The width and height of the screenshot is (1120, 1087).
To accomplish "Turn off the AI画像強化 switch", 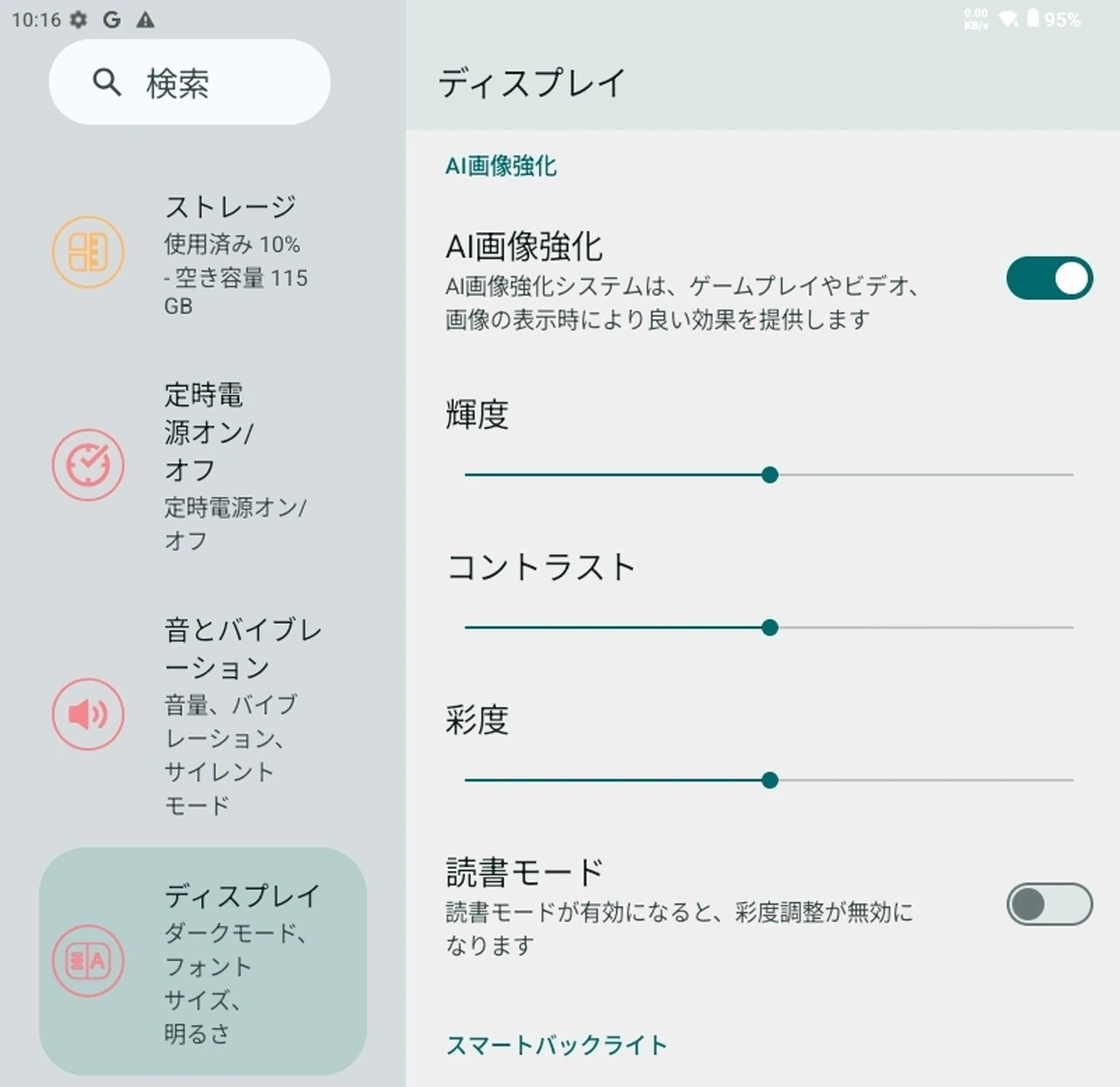I will pyautogui.click(x=1048, y=278).
